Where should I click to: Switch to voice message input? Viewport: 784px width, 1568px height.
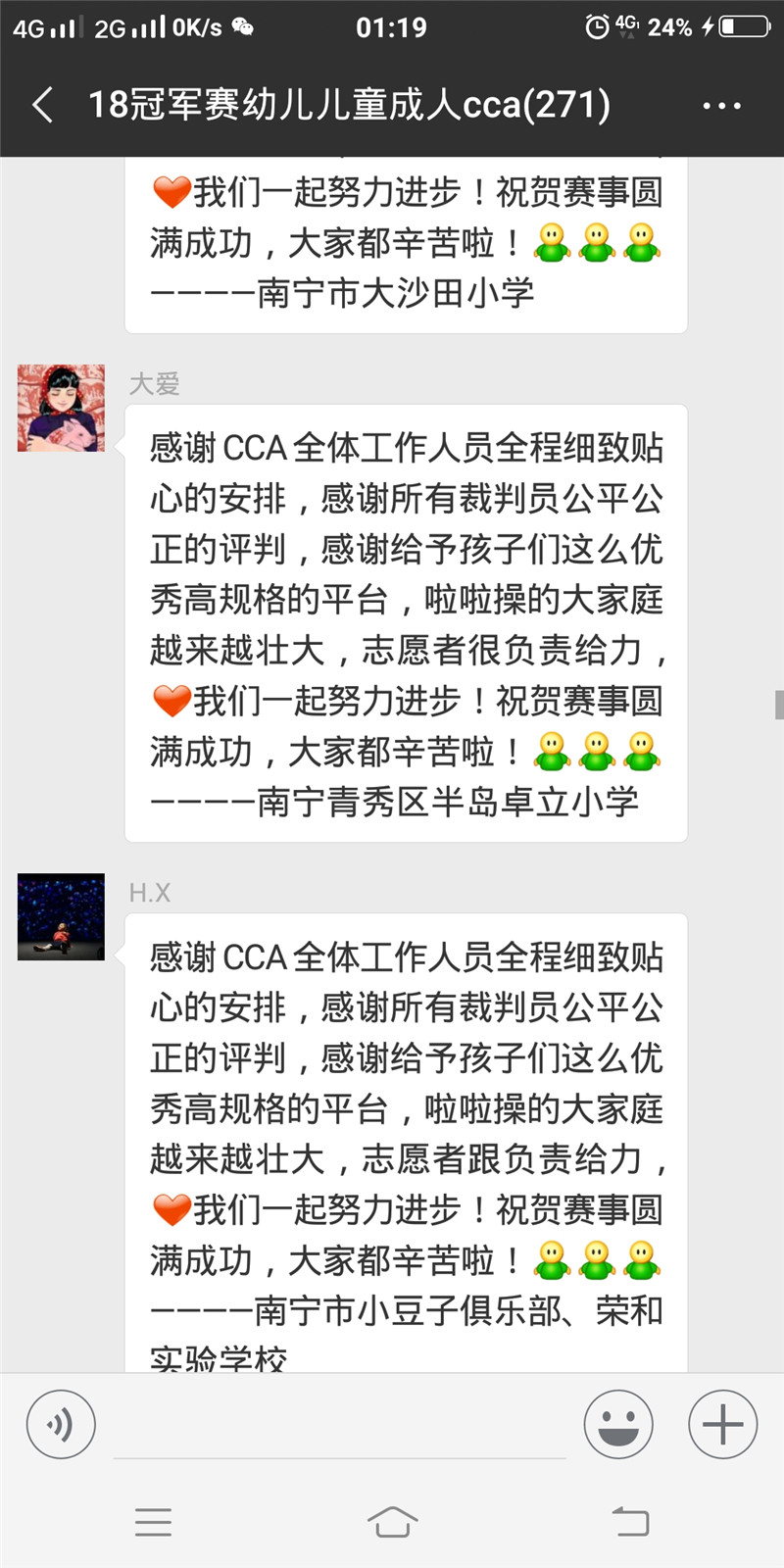tap(61, 1424)
